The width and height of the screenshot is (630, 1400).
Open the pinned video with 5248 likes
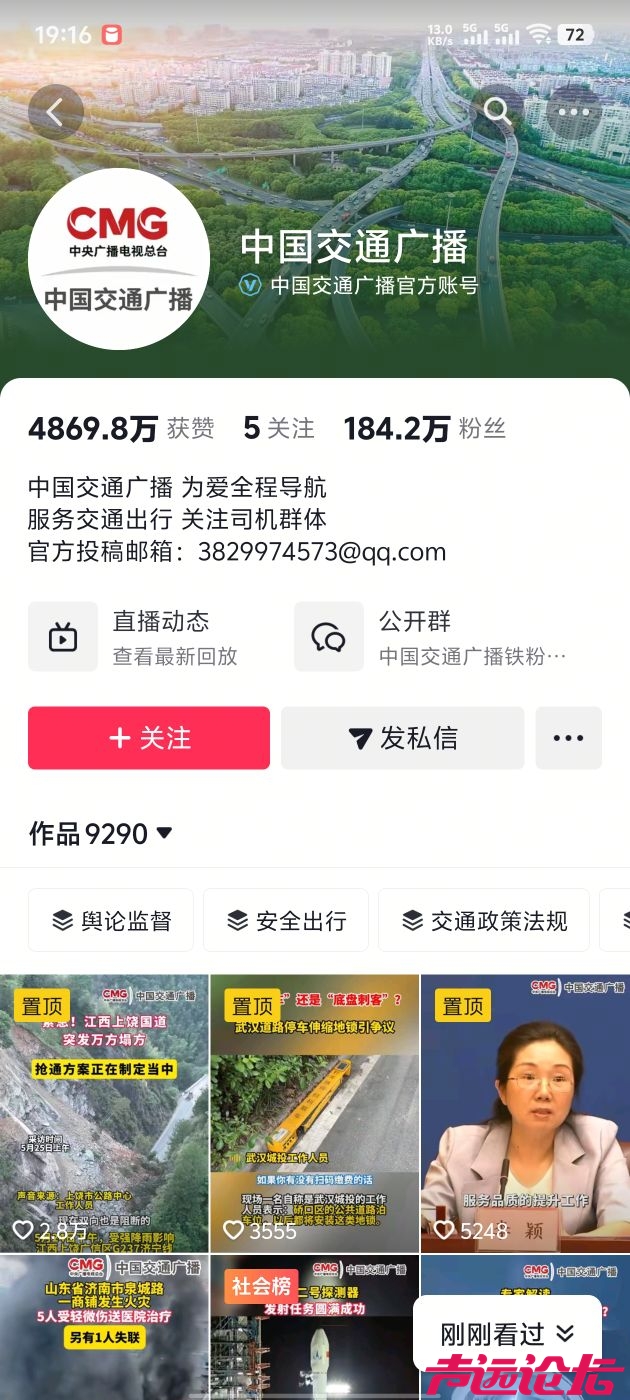(524, 1112)
